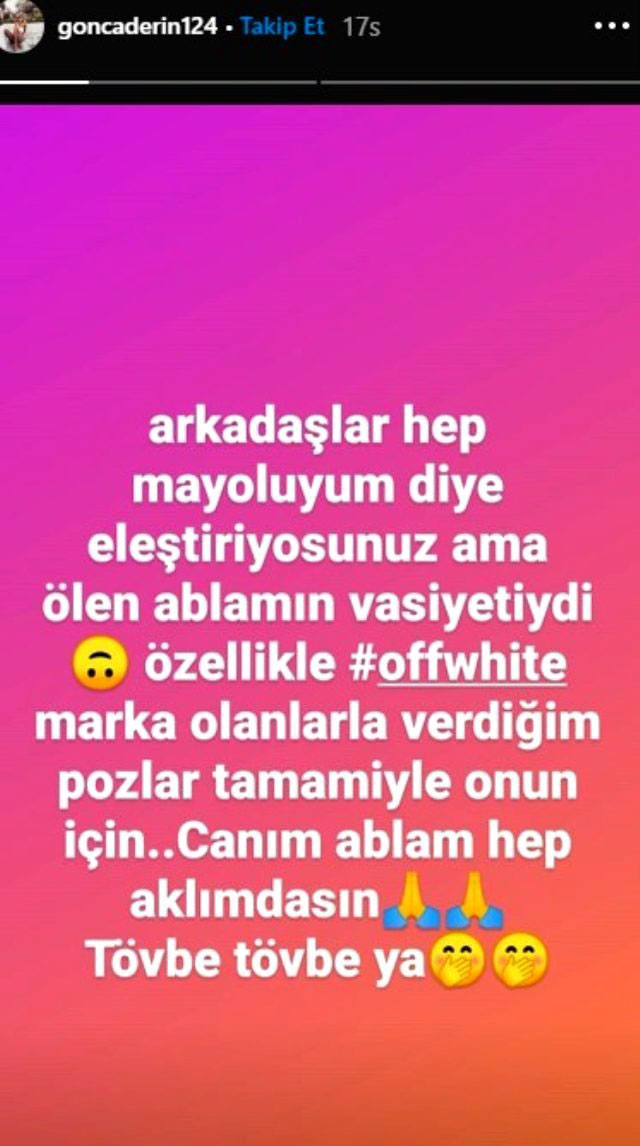The height and width of the screenshot is (1146, 640).
Task: Follow the account via Takip Et
Action: pos(283,27)
